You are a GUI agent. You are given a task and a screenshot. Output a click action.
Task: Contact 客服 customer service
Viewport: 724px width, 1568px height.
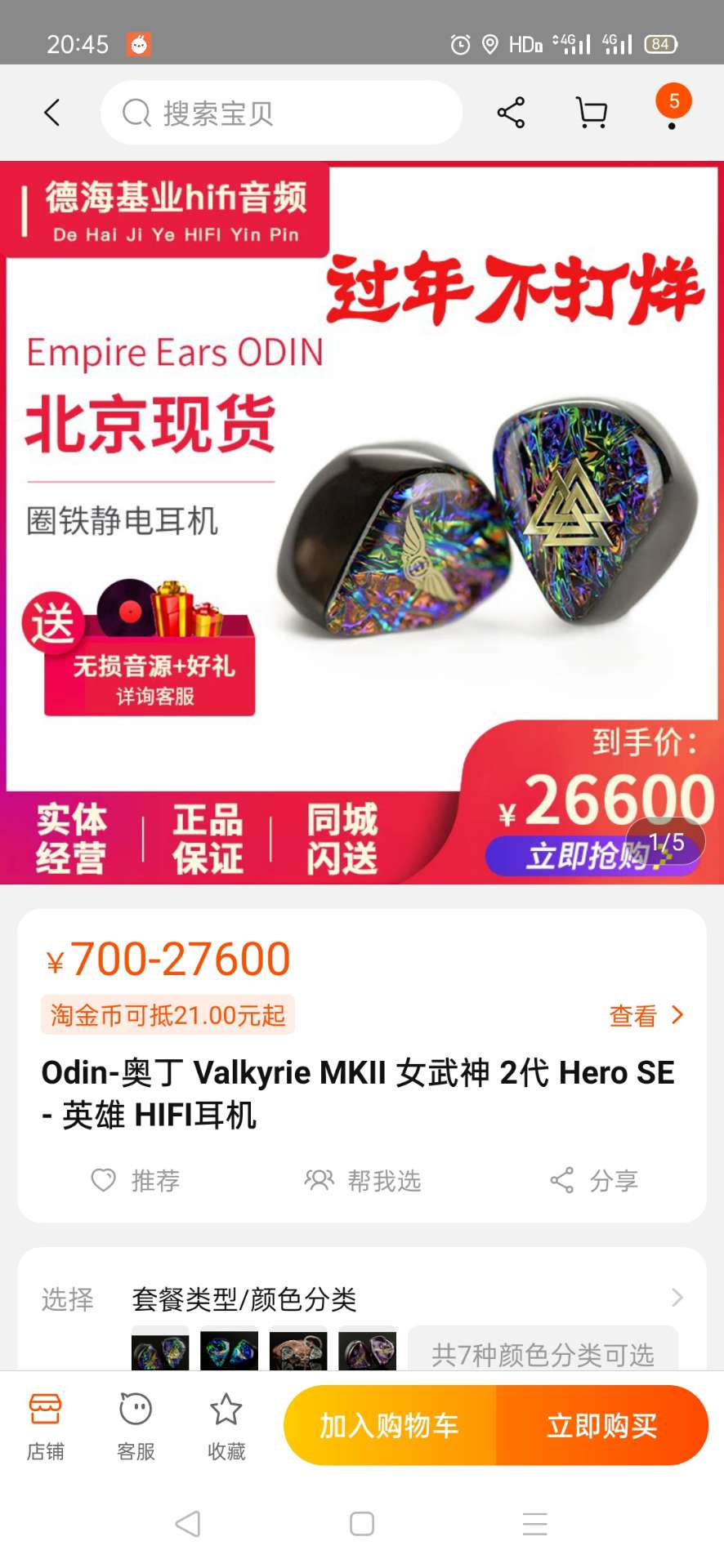[136, 1425]
